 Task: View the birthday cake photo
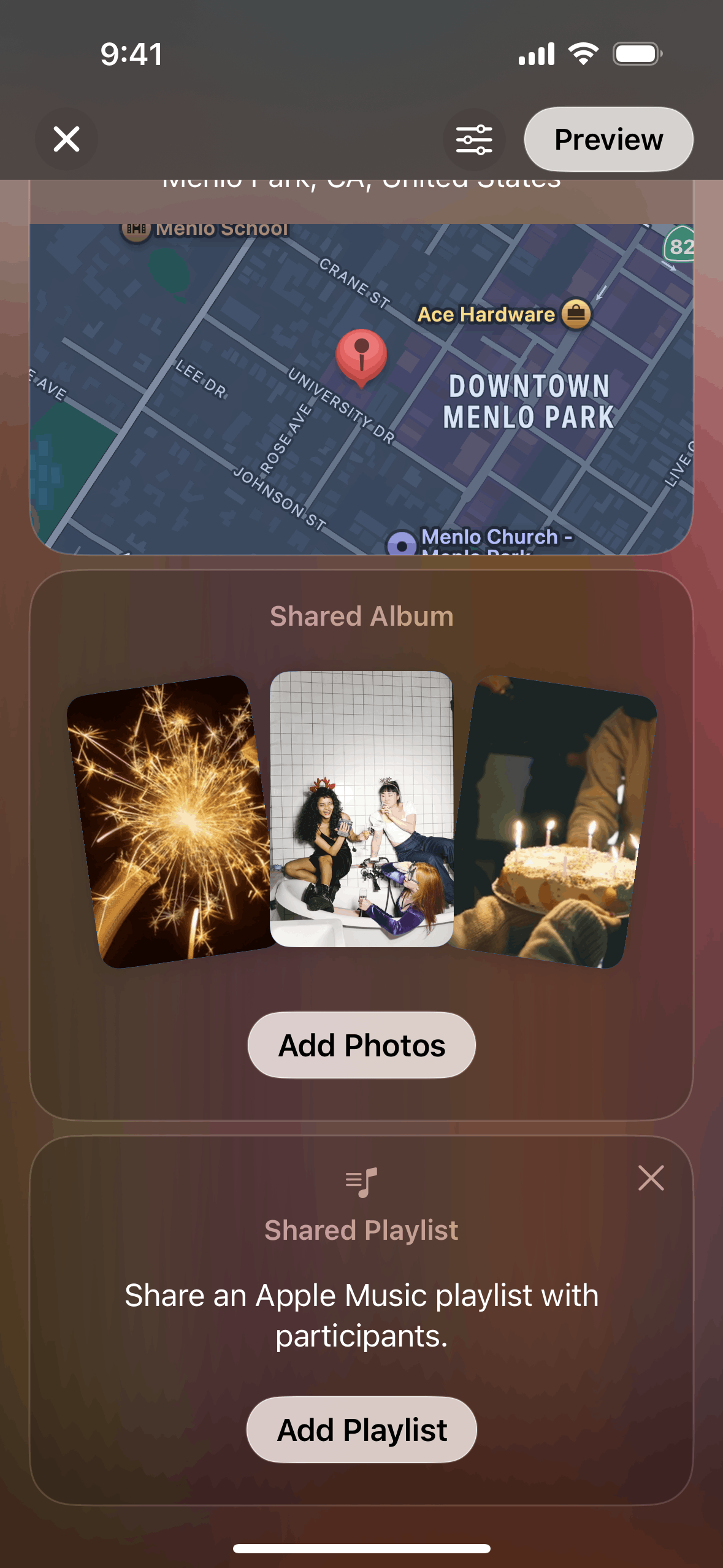point(555,822)
